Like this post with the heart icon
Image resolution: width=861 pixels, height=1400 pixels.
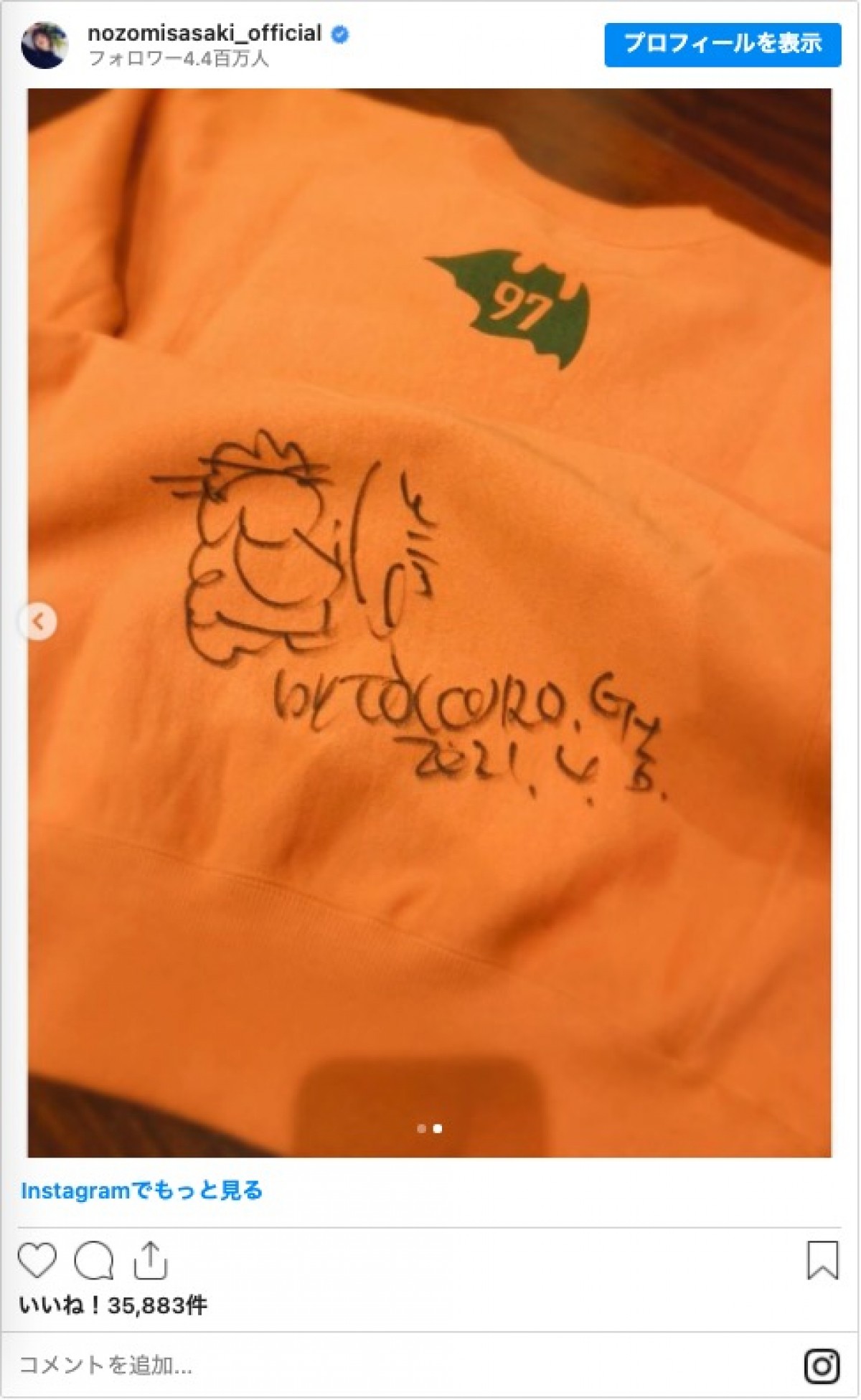(x=37, y=1261)
